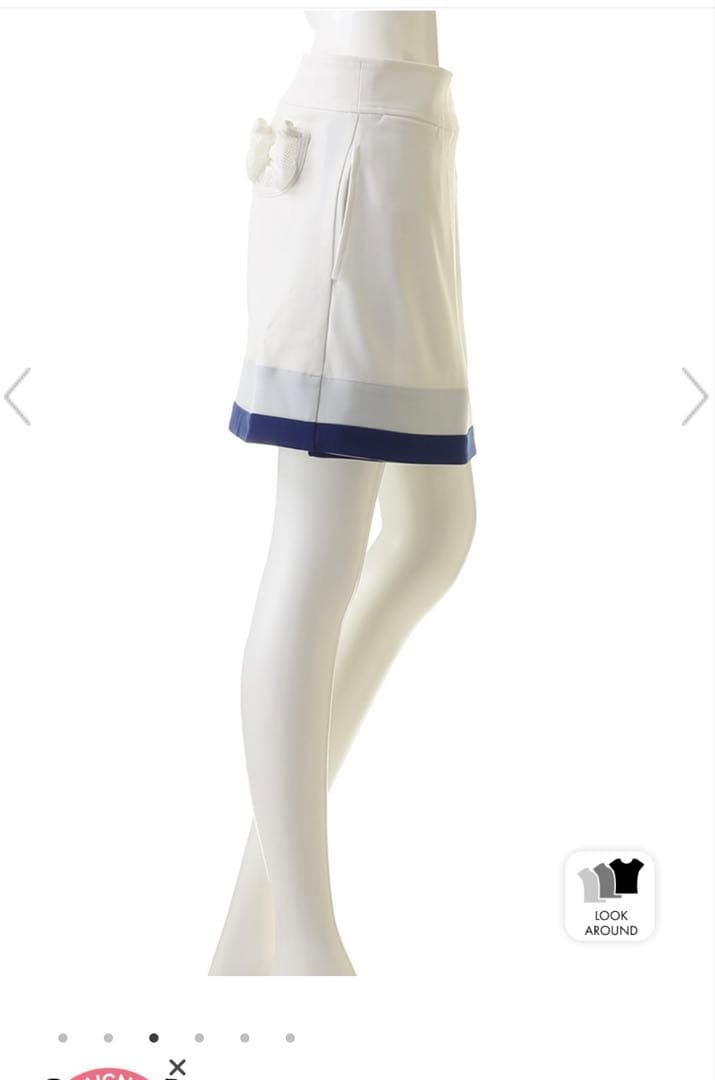The height and width of the screenshot is (1080, 715).
Task: Jump to the last image dot
Action: tap(290, 1038)
